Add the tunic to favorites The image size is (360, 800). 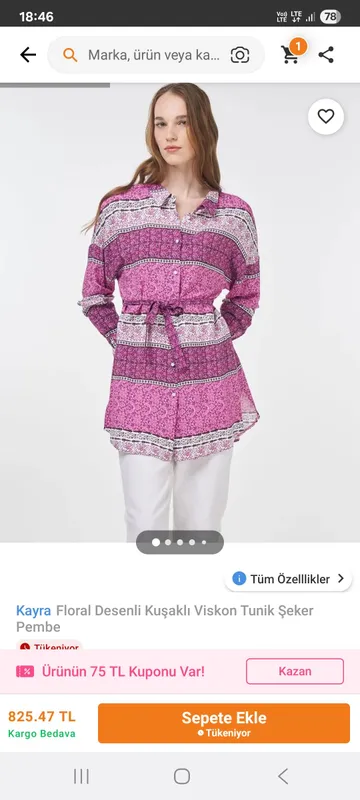tap(326, 117)
